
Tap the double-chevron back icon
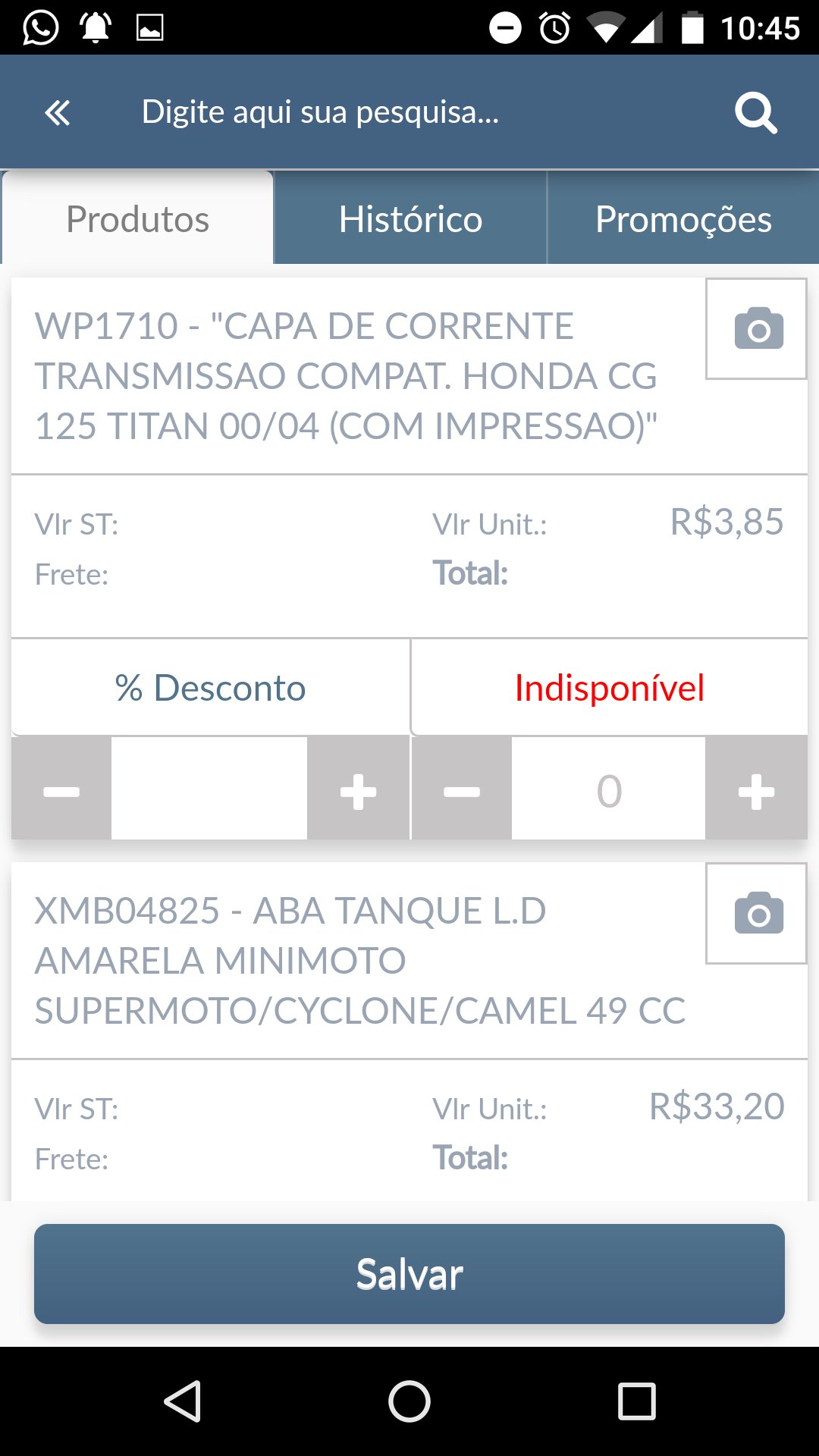(x=58, y=113)
